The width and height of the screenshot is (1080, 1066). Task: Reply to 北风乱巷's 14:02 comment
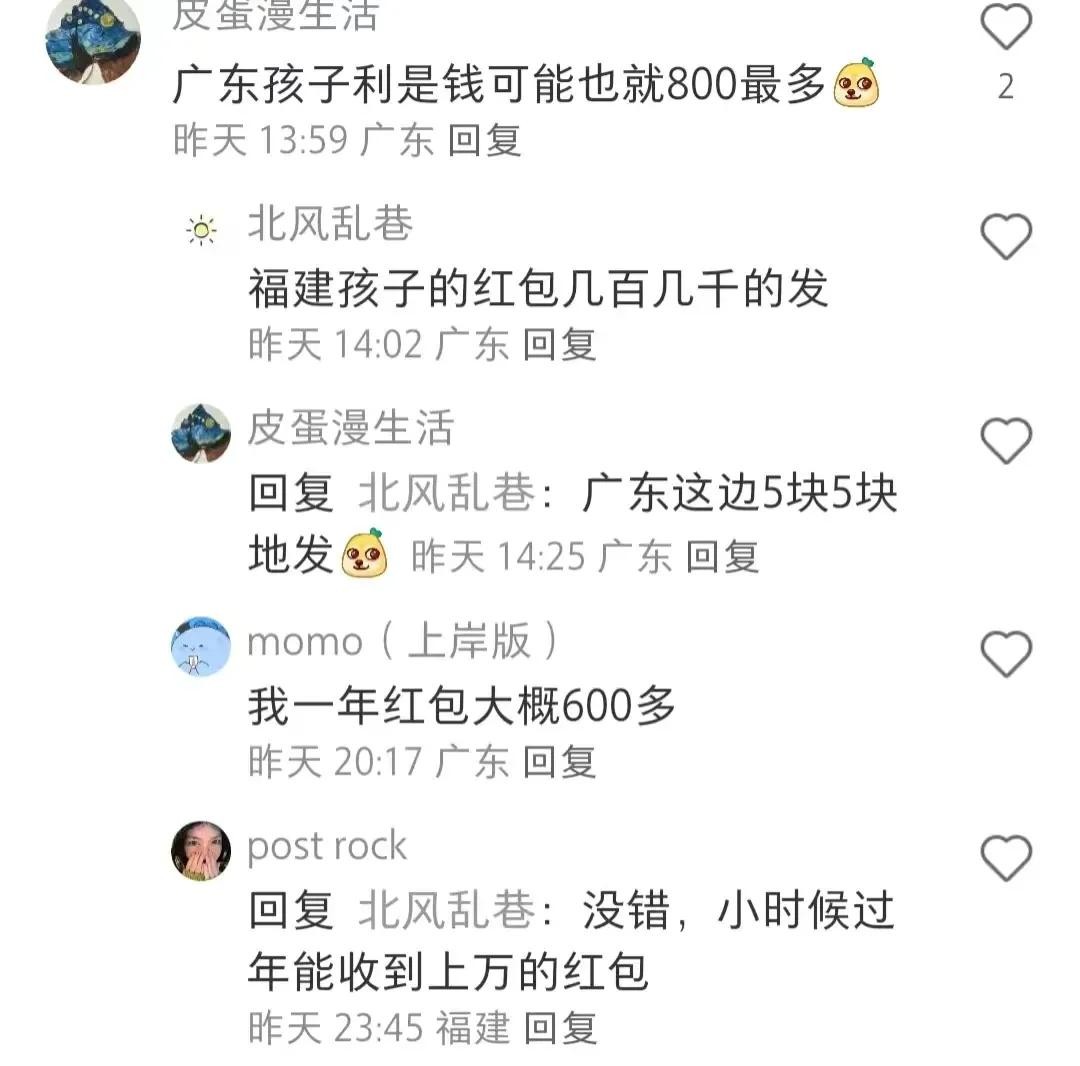[560, 344]
